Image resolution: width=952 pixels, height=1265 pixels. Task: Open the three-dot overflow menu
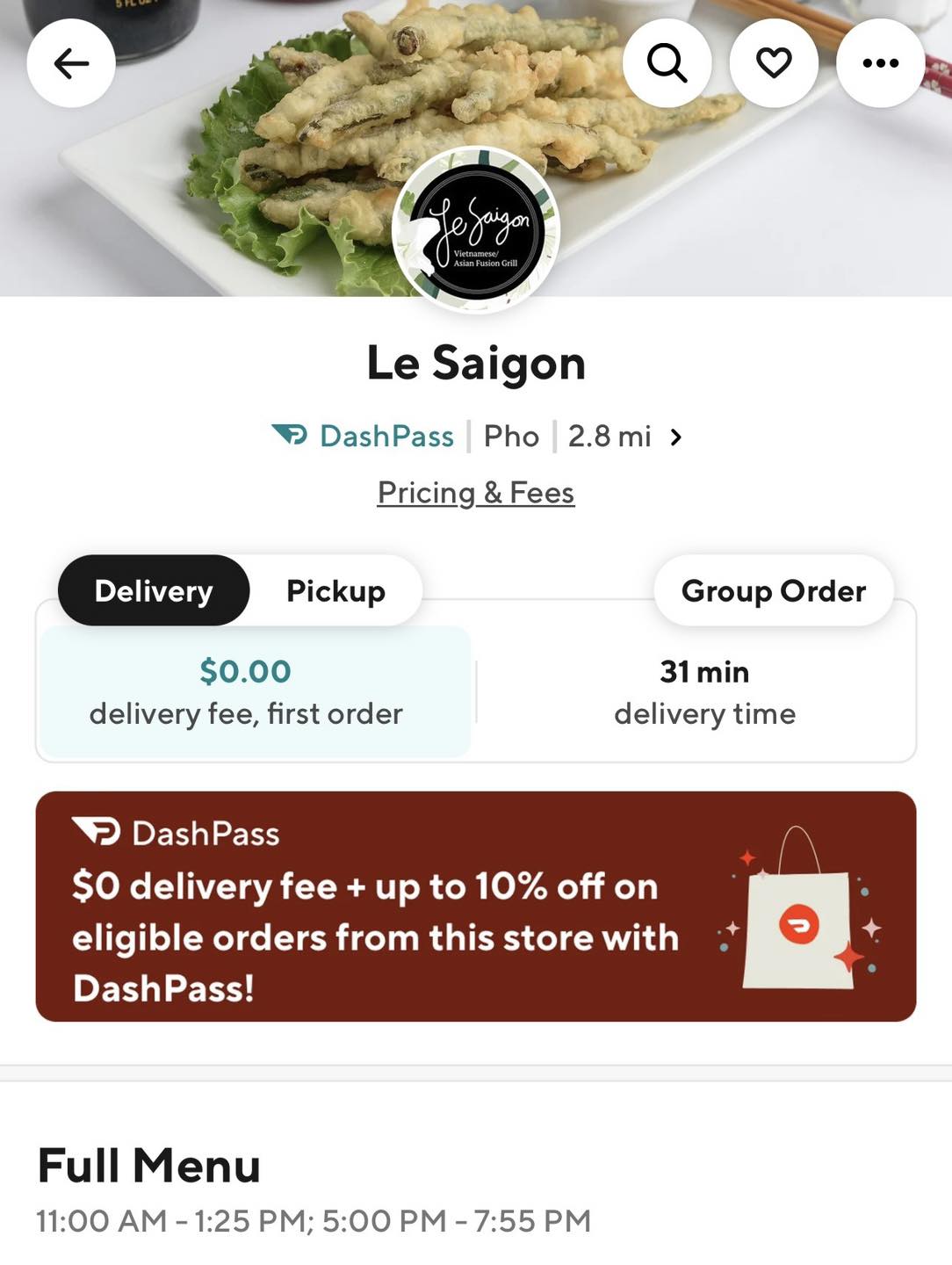pos(880,63)
